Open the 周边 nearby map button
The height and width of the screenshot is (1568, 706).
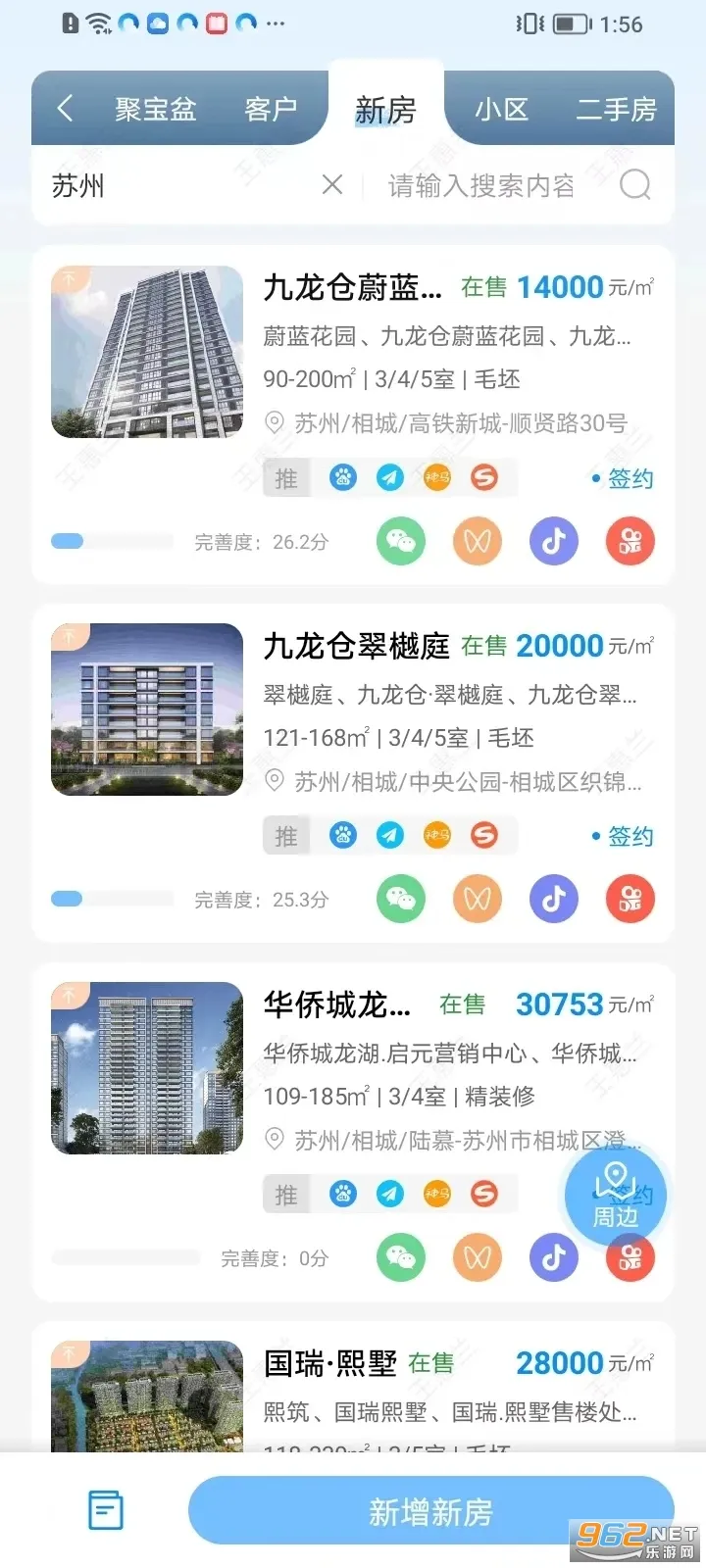(616, 1196)
